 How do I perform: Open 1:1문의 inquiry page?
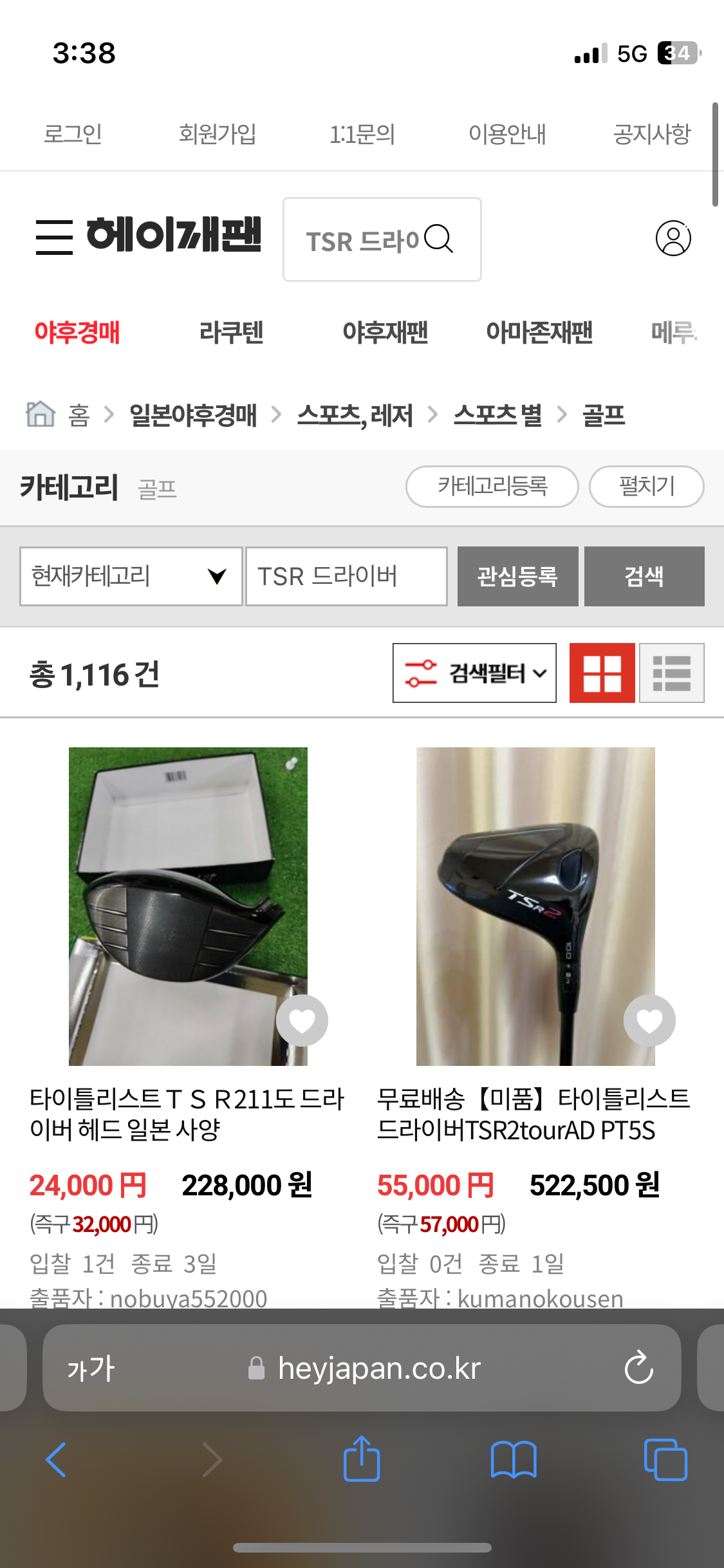pyautogui.click(x=362, y=134)
